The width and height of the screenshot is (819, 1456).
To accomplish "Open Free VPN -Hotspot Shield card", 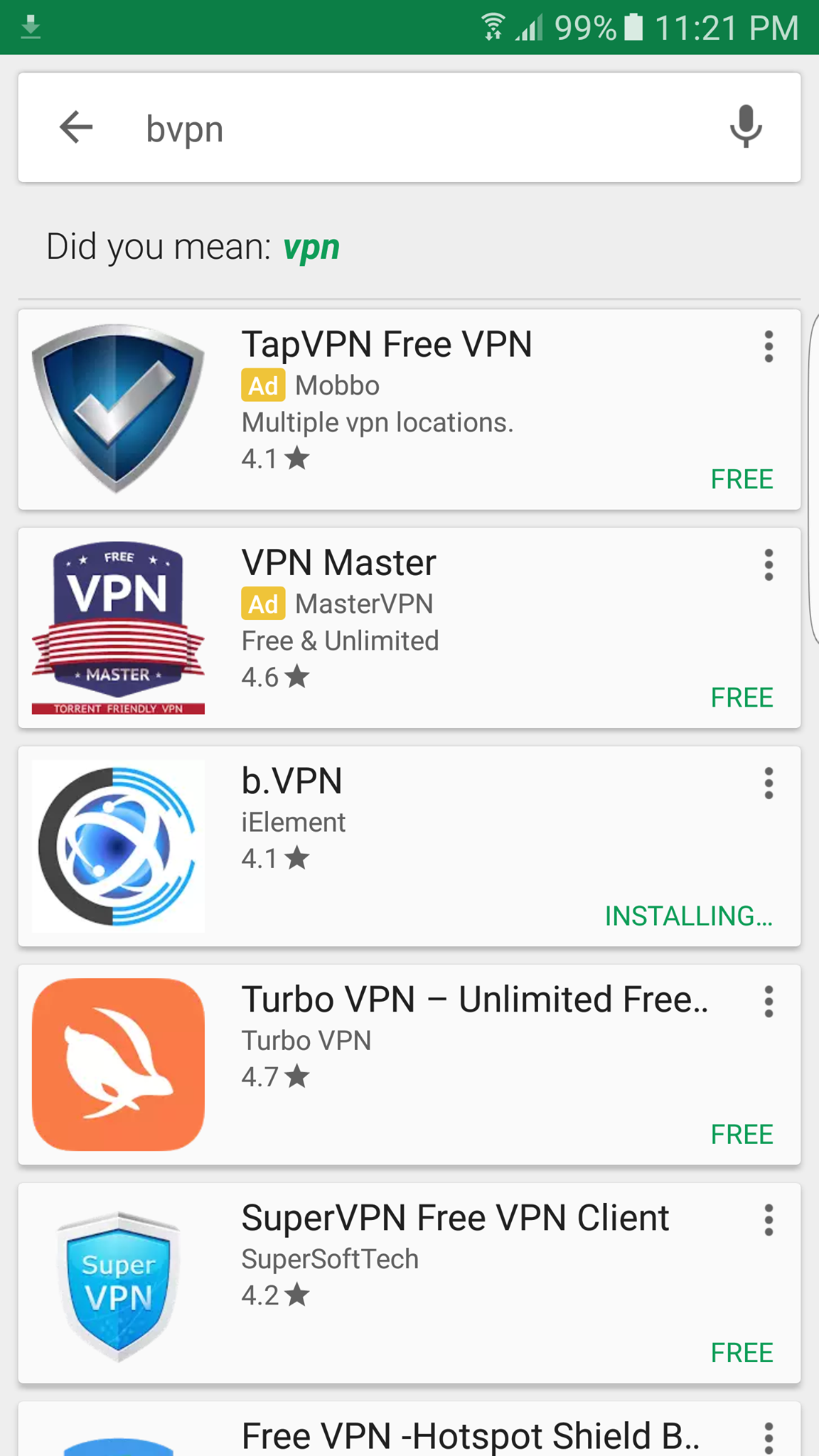I will point(409,1429).
